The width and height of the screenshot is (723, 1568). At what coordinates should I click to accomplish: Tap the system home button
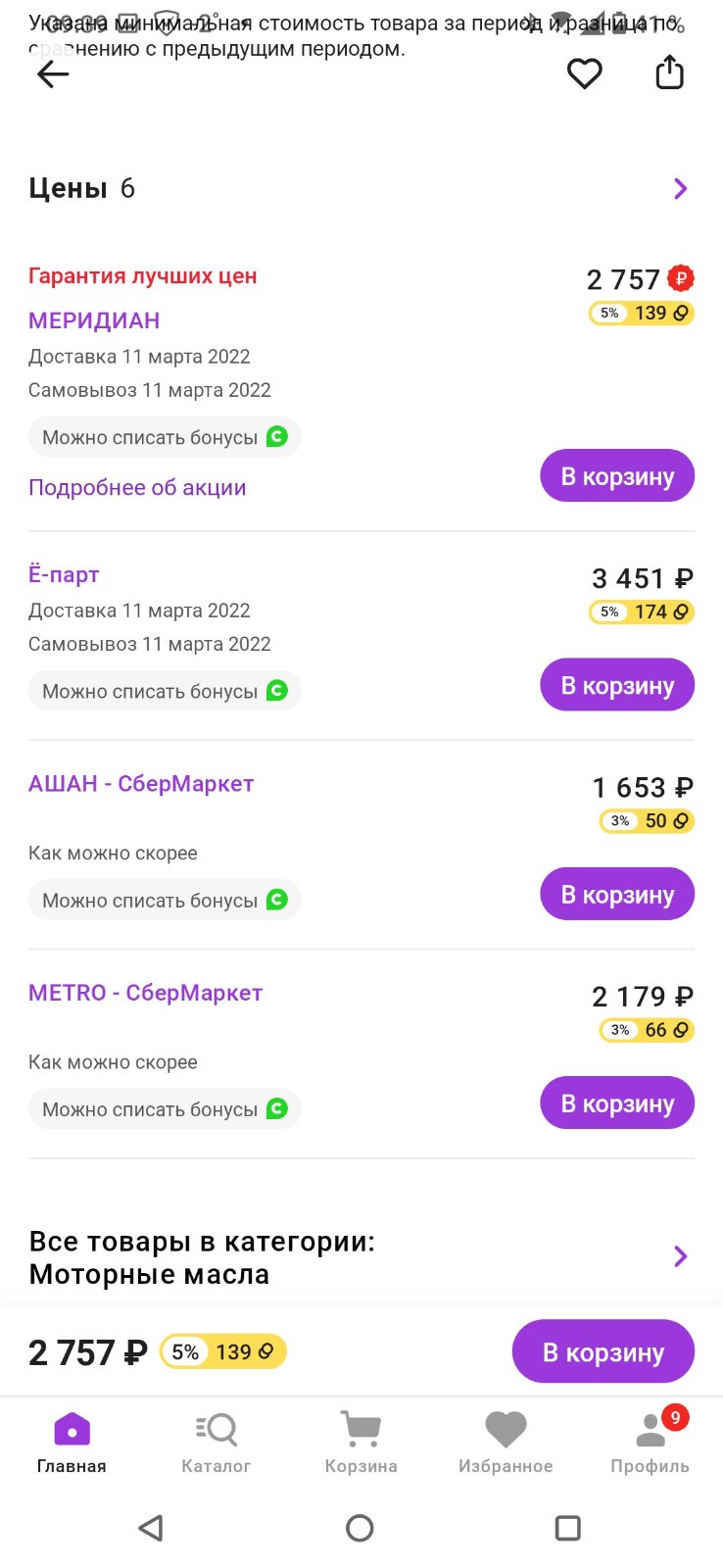[x=360, y=1528]
